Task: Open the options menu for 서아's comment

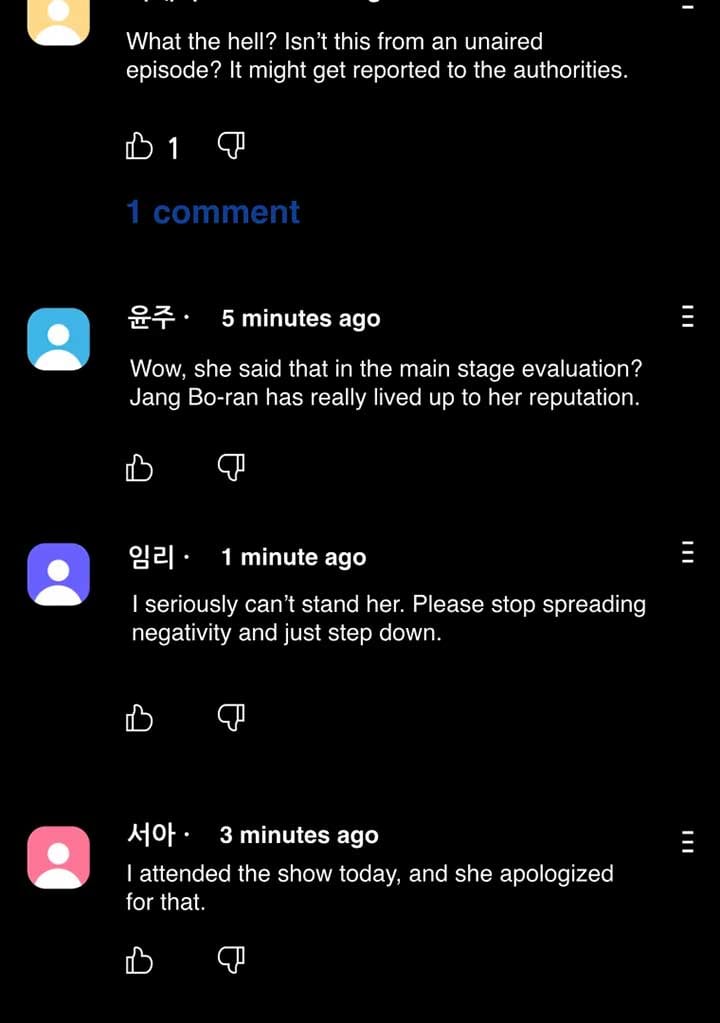Action: [x=687, y=841]
